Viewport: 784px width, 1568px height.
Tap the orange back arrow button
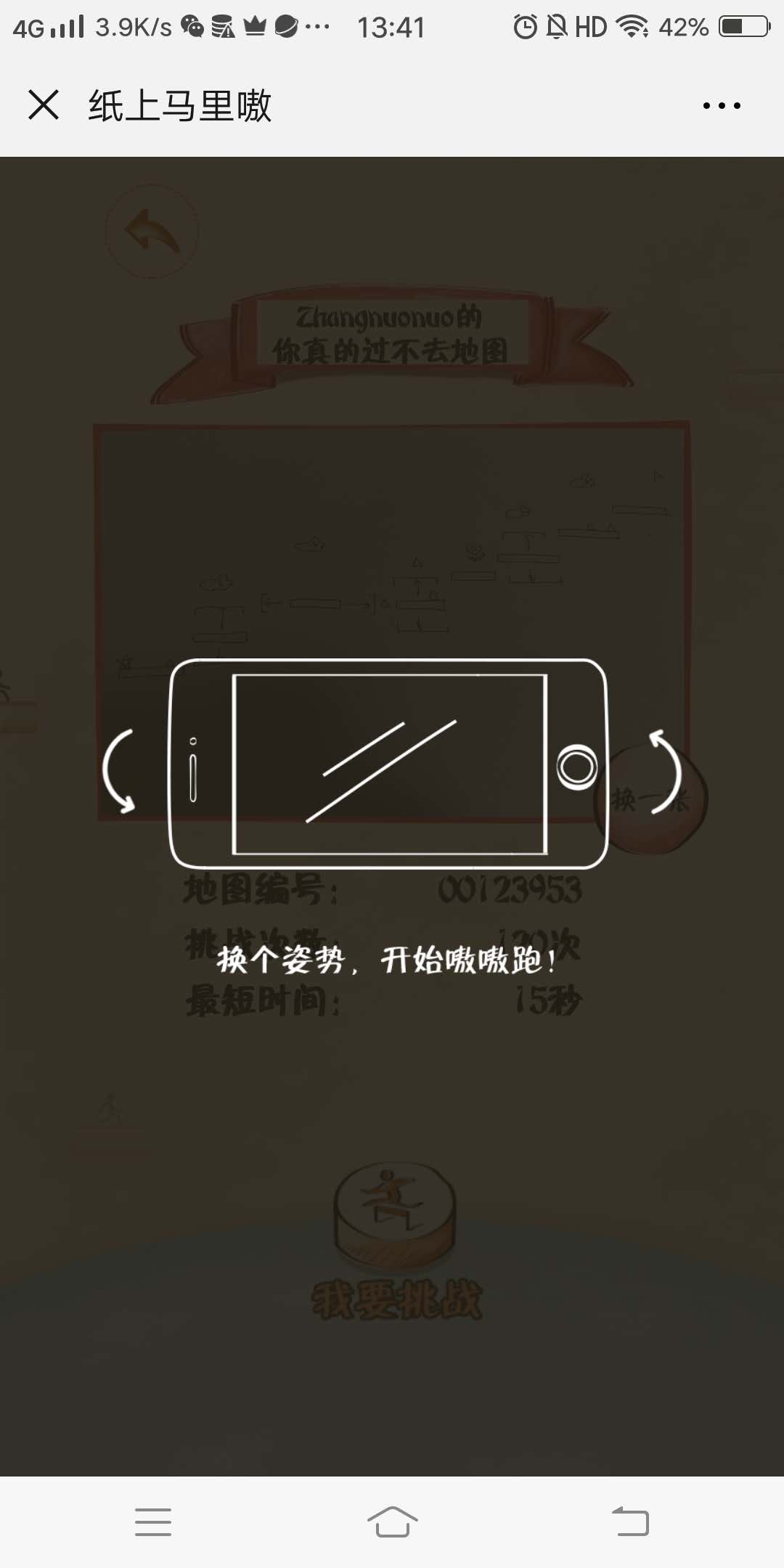[x=152, y=232]
